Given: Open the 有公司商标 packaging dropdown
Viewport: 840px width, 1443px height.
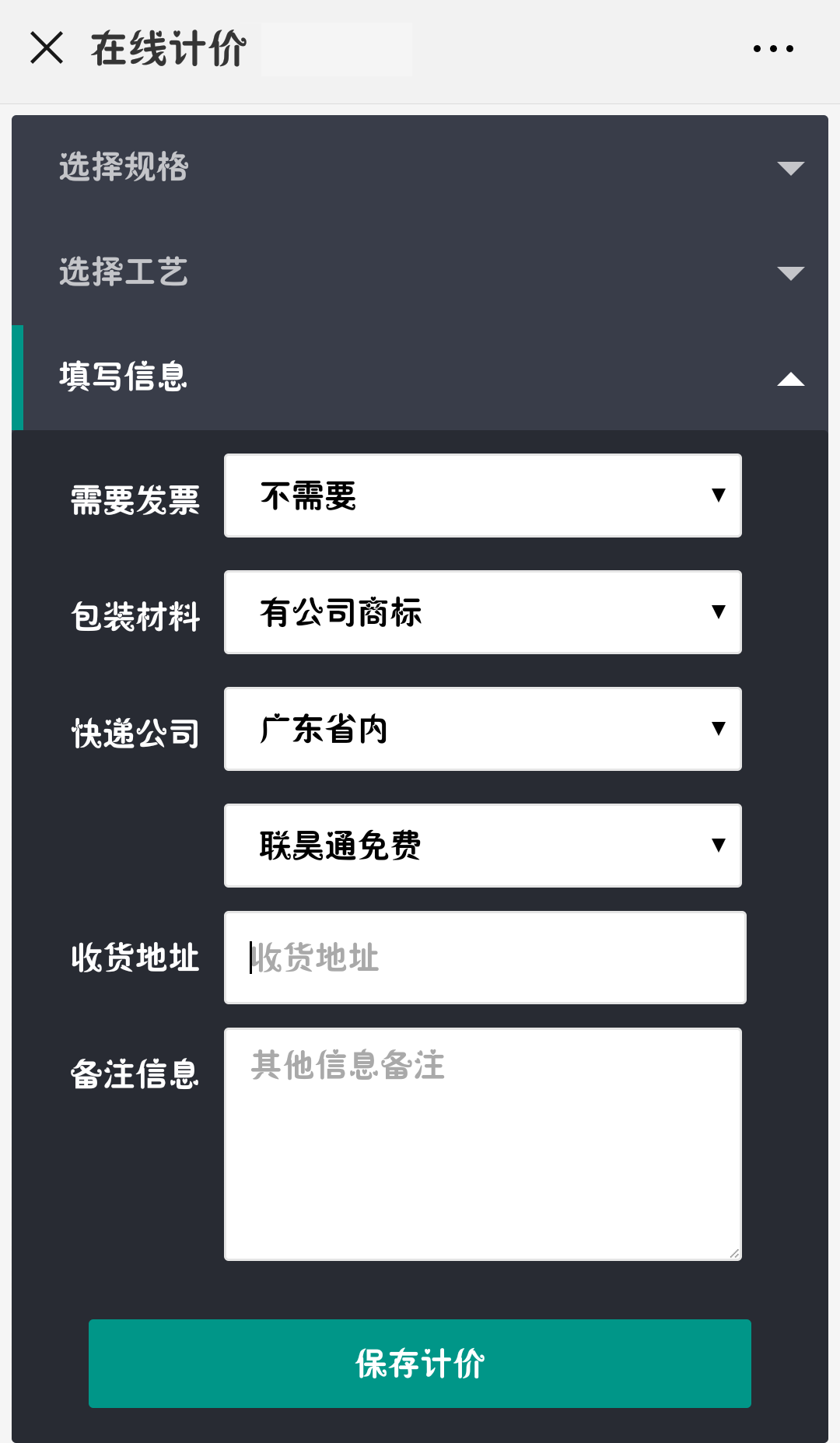Looking at the screenshot, I should tap(482, 612).
